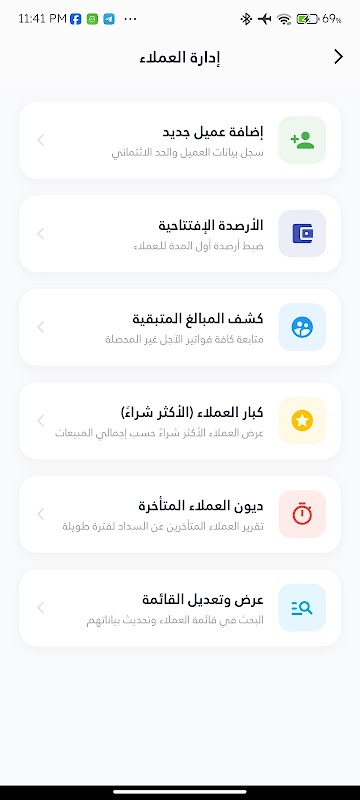Image resolution: width=360 pixels, height=800 pixels.
Task: Open ديون العملاء المتأخرة card
Action: click(x=180, y=514)
